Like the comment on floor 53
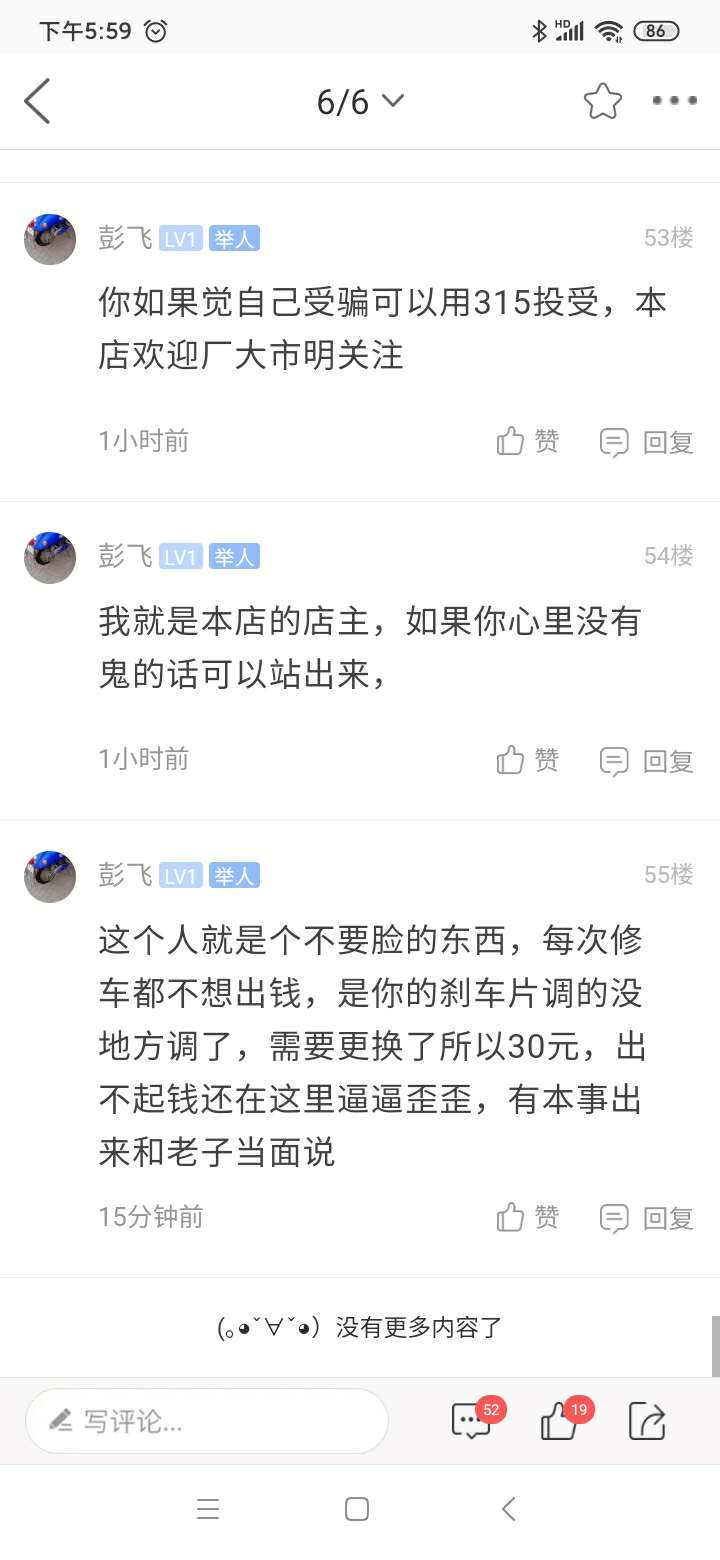This screenshot has width=720, height=1560. (528, 441)
